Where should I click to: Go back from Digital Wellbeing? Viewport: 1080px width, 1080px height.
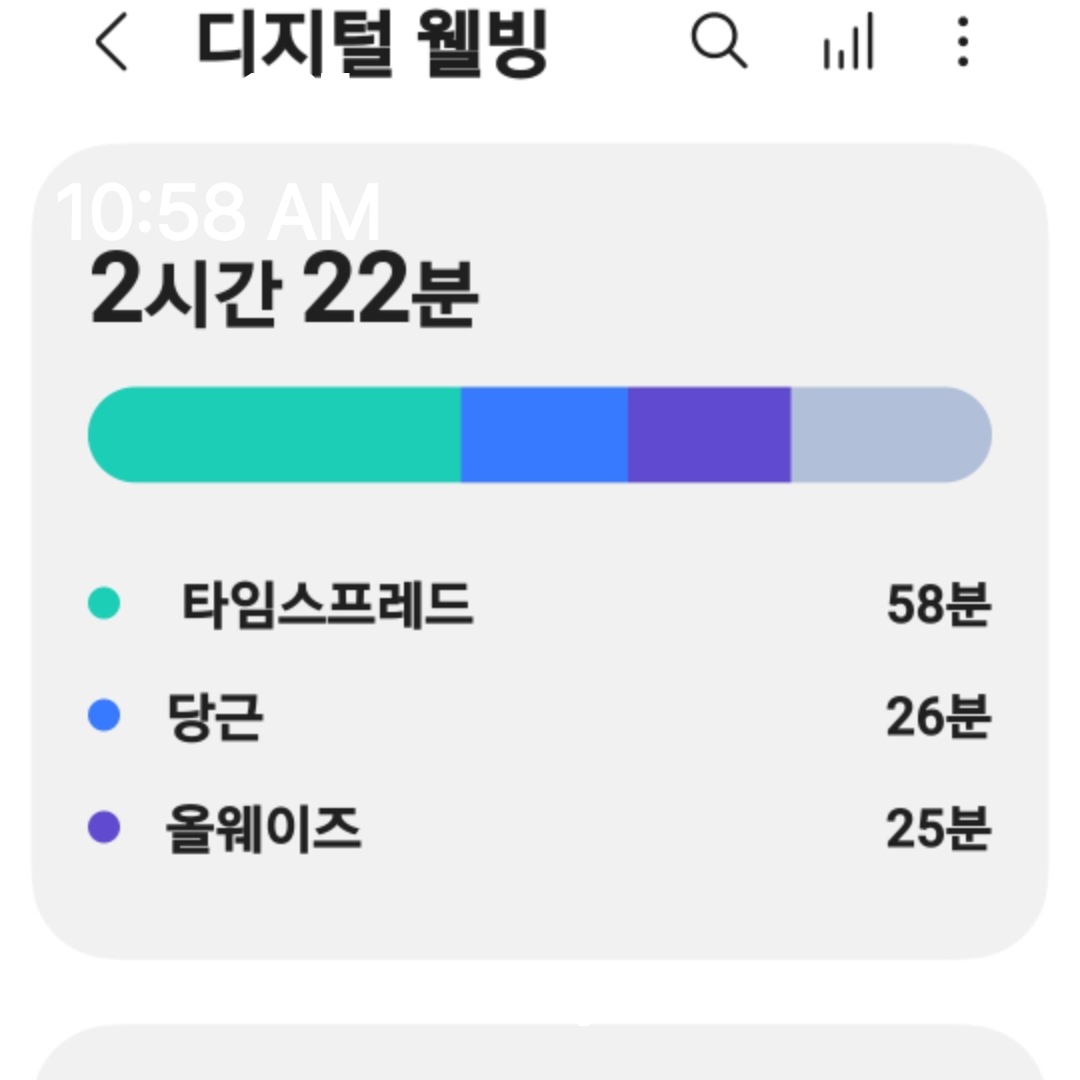coord(111,45)
